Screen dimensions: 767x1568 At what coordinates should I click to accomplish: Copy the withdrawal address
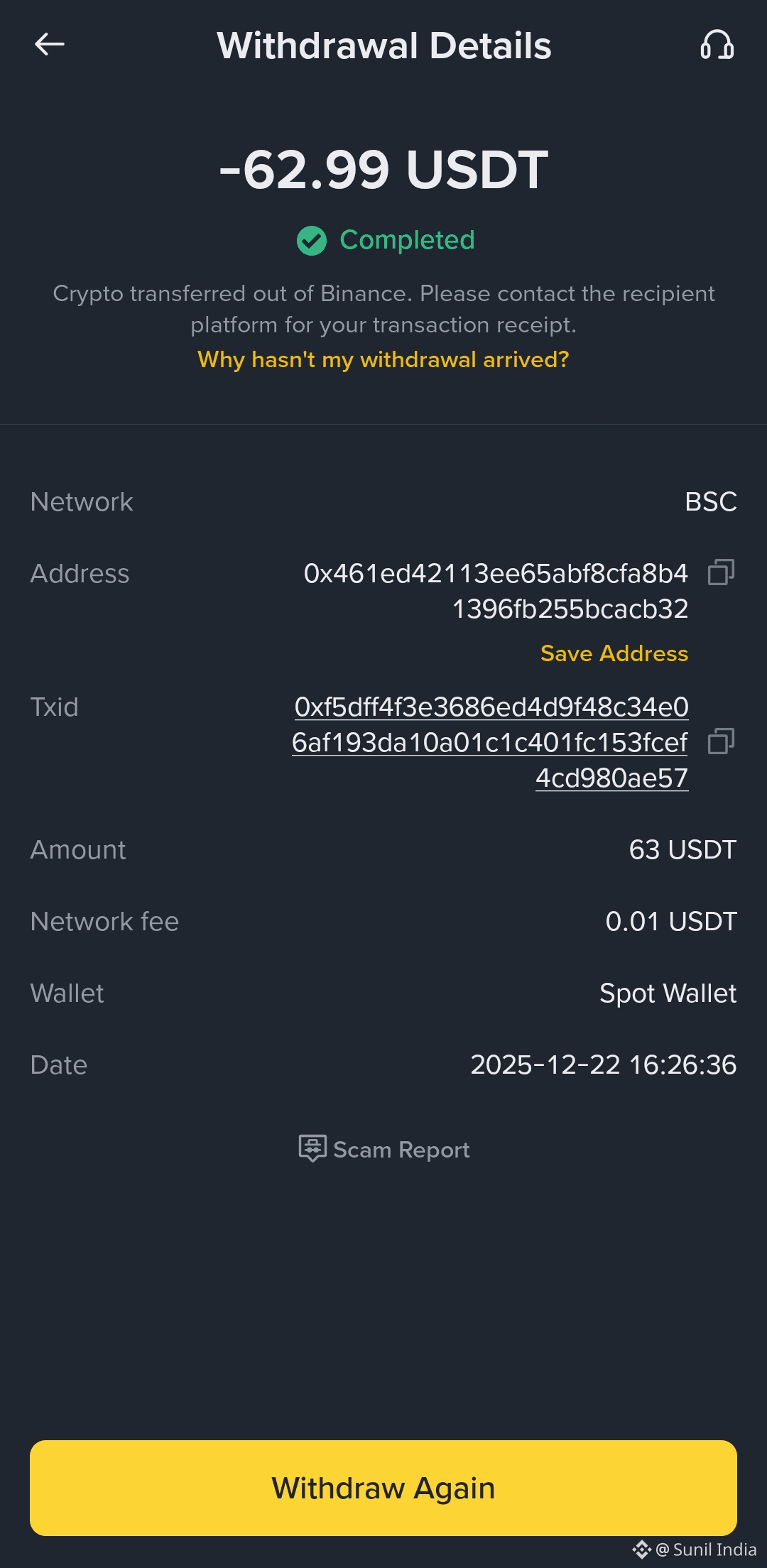click(x=721, y=572)
